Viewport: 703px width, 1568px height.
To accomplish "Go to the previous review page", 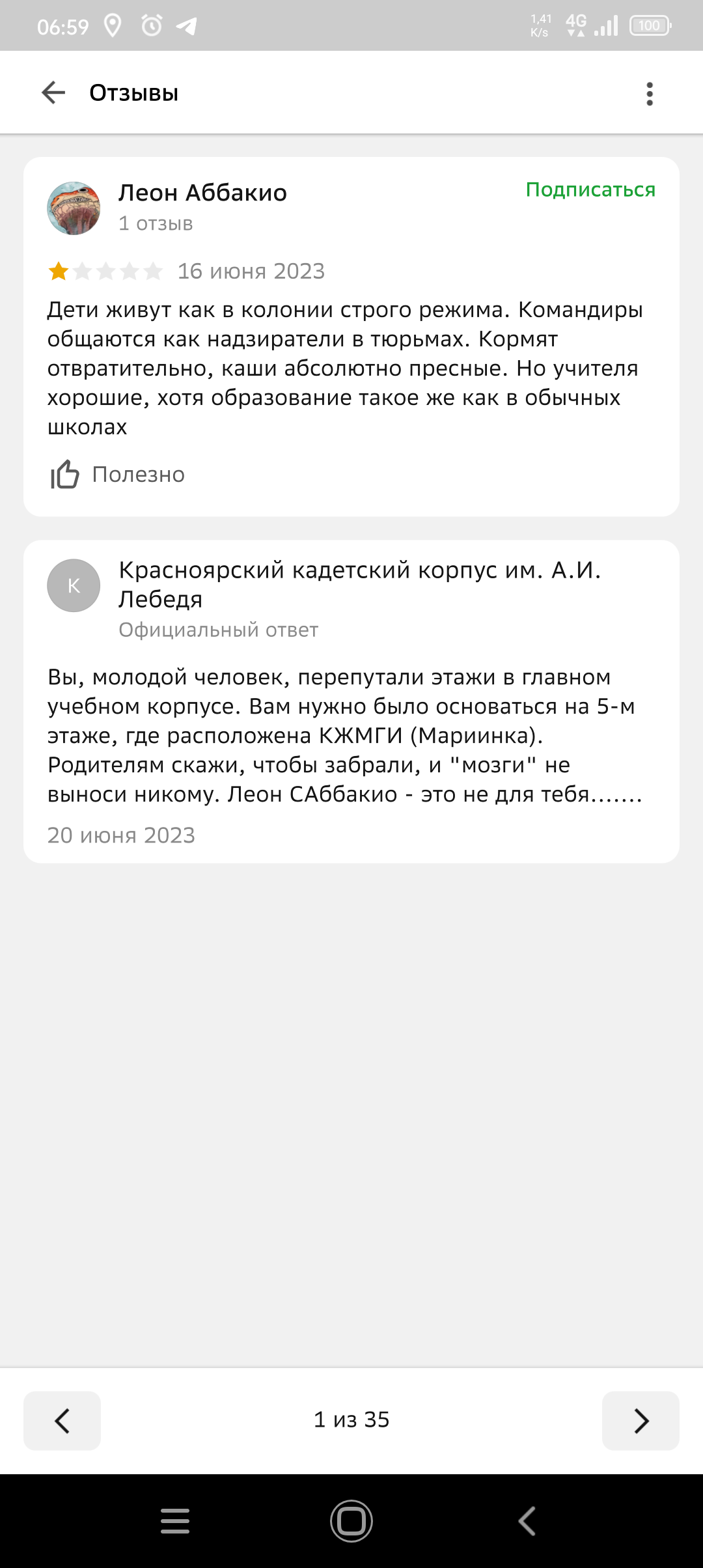I will (x=62, y=1420).
